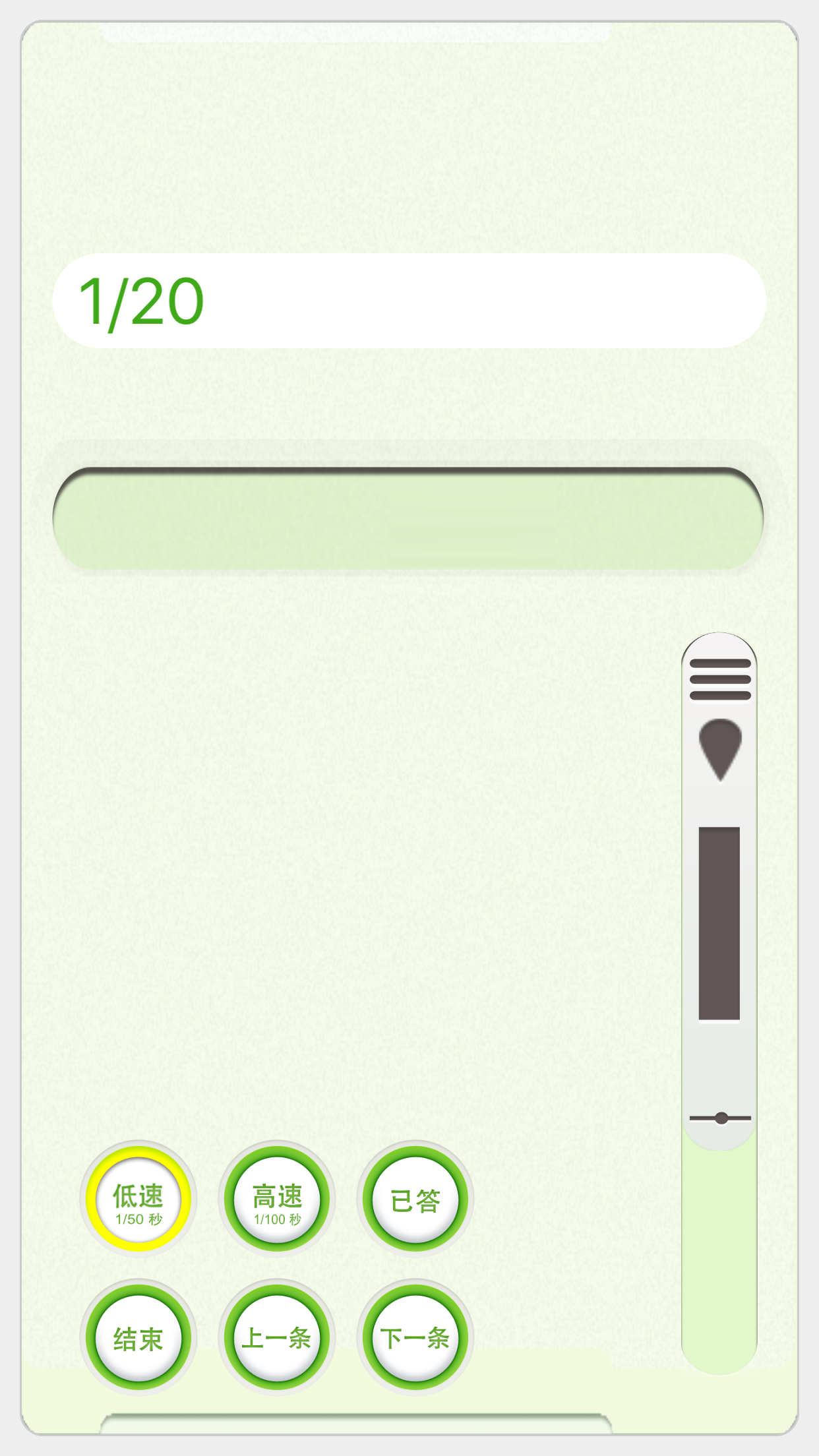This screenshot has width=819, height=1456.
Task: Tap the vertical slider handle on the right
Action: pyautogui.click(x=720, y=1118)
